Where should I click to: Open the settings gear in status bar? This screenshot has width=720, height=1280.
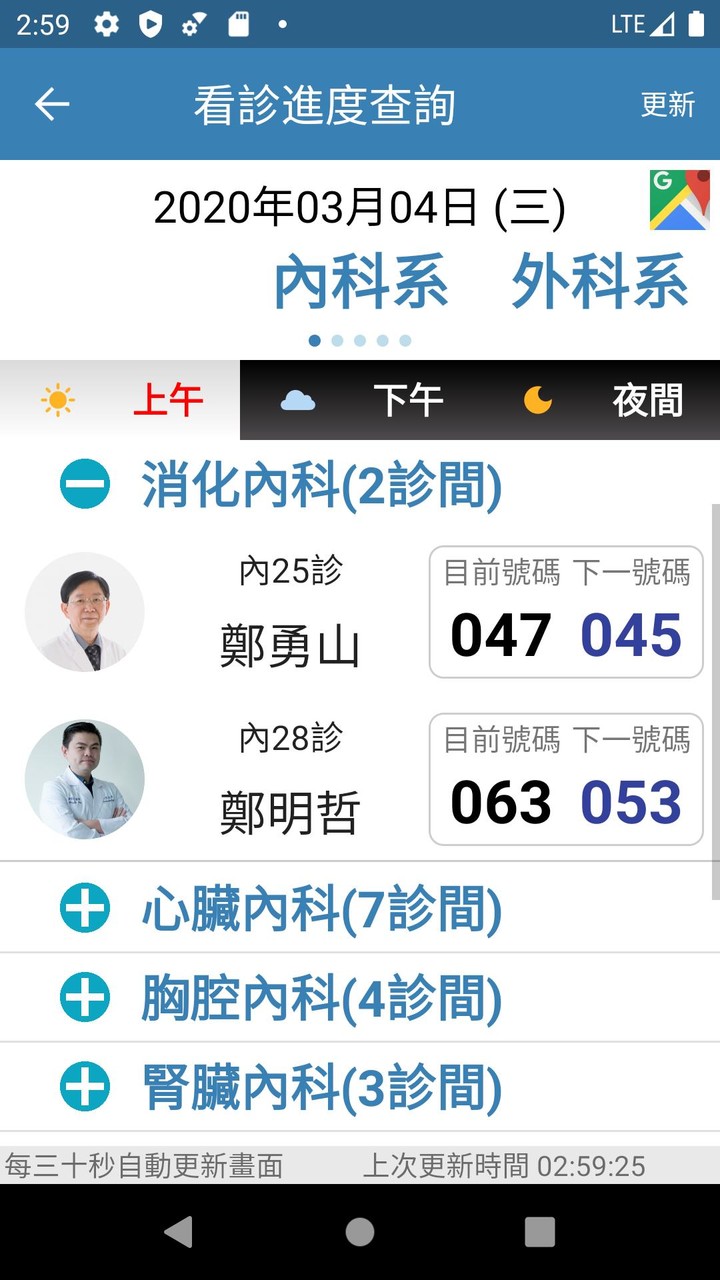coord(106,23)
